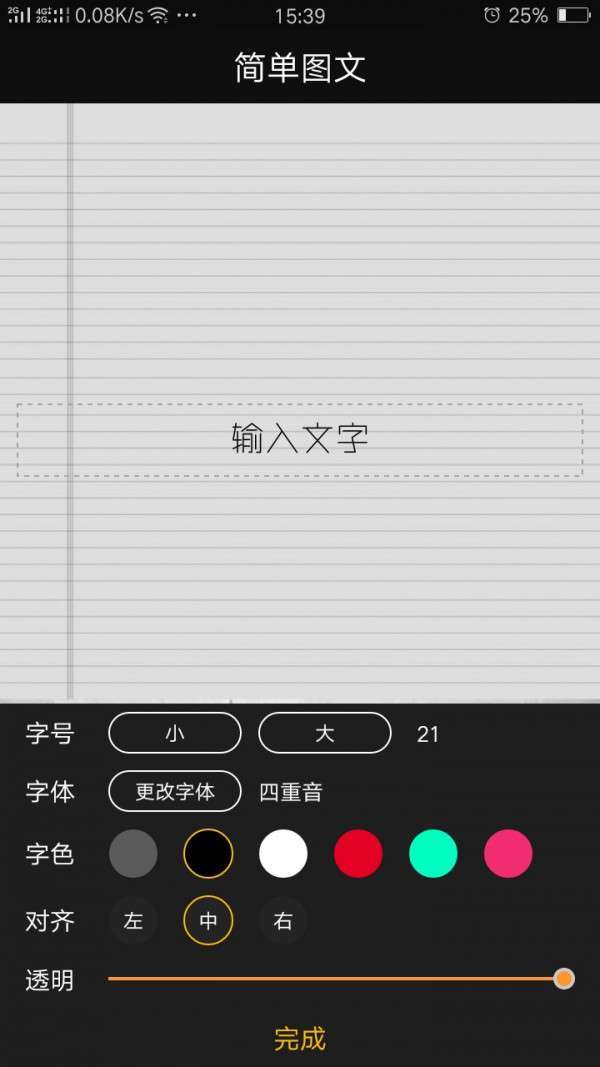The width and height of the screenshot is (600, 1067).
Task: Select the black text color
Action: [208, 854]
